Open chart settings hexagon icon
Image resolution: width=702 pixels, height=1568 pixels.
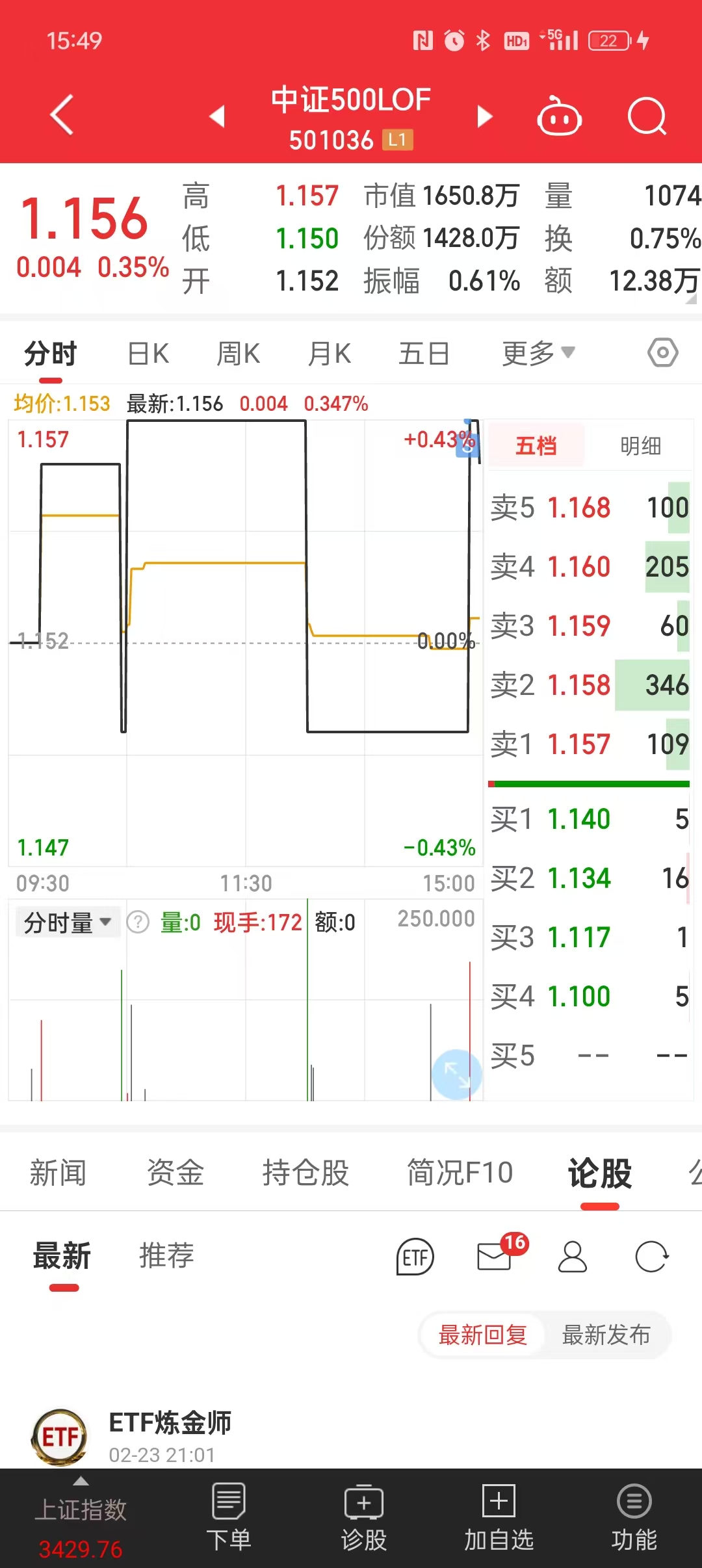(662, 353)
